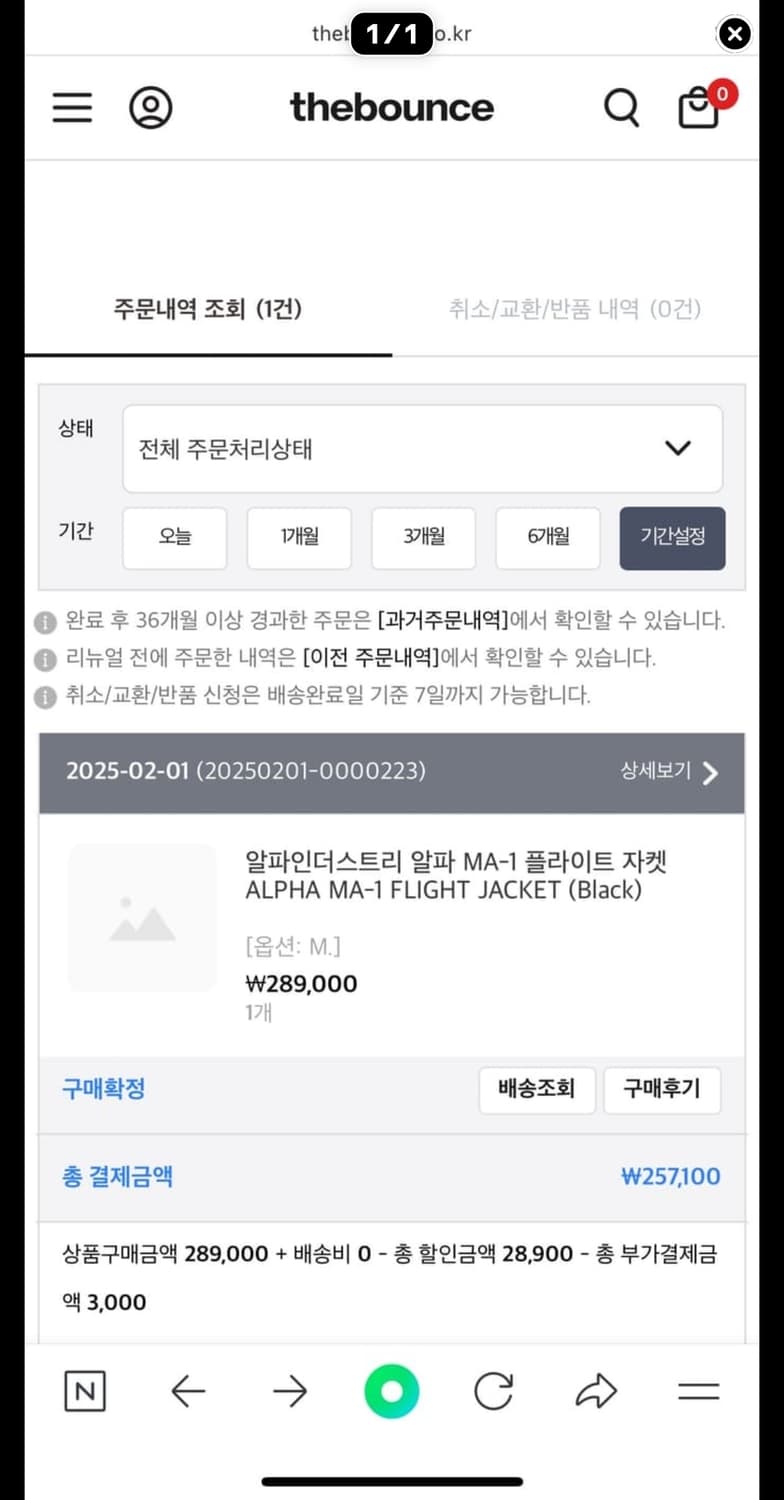Open the search icon
This screenshot has height=1500, width=784.
pyautogui.click(x=621, y=107)
